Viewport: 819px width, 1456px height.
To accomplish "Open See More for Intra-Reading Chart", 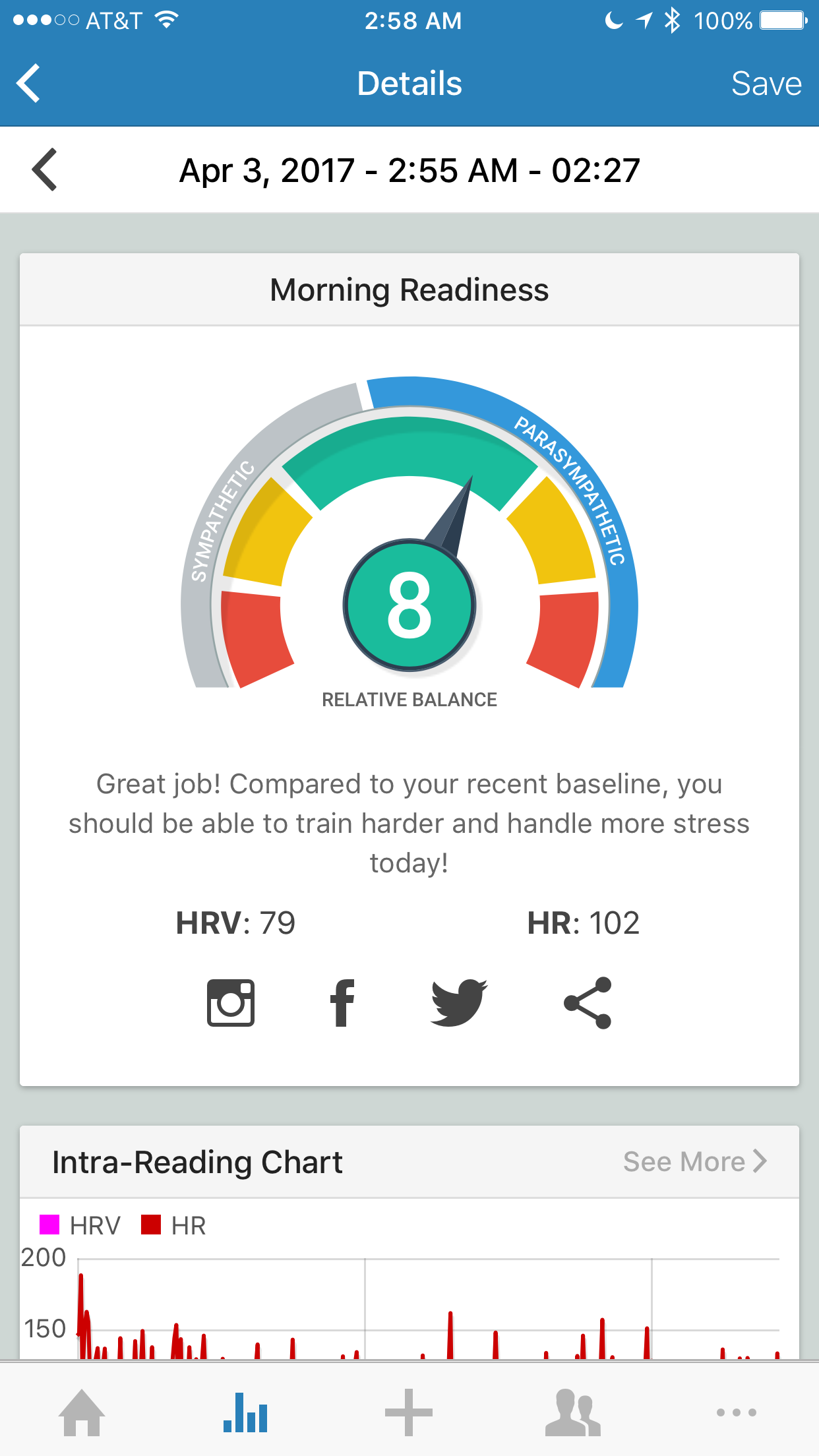I will (x=695, y=1161).
